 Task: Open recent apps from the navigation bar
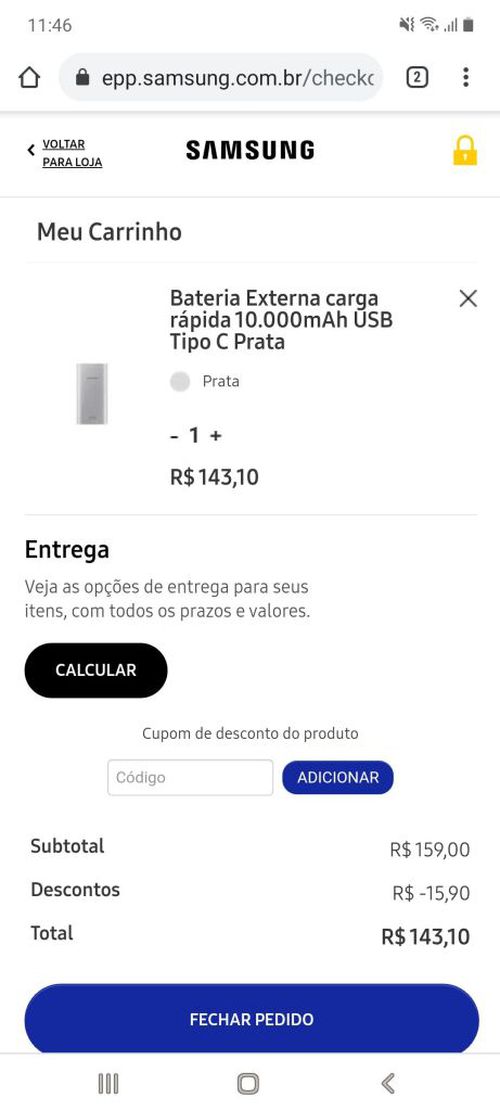108,1083
